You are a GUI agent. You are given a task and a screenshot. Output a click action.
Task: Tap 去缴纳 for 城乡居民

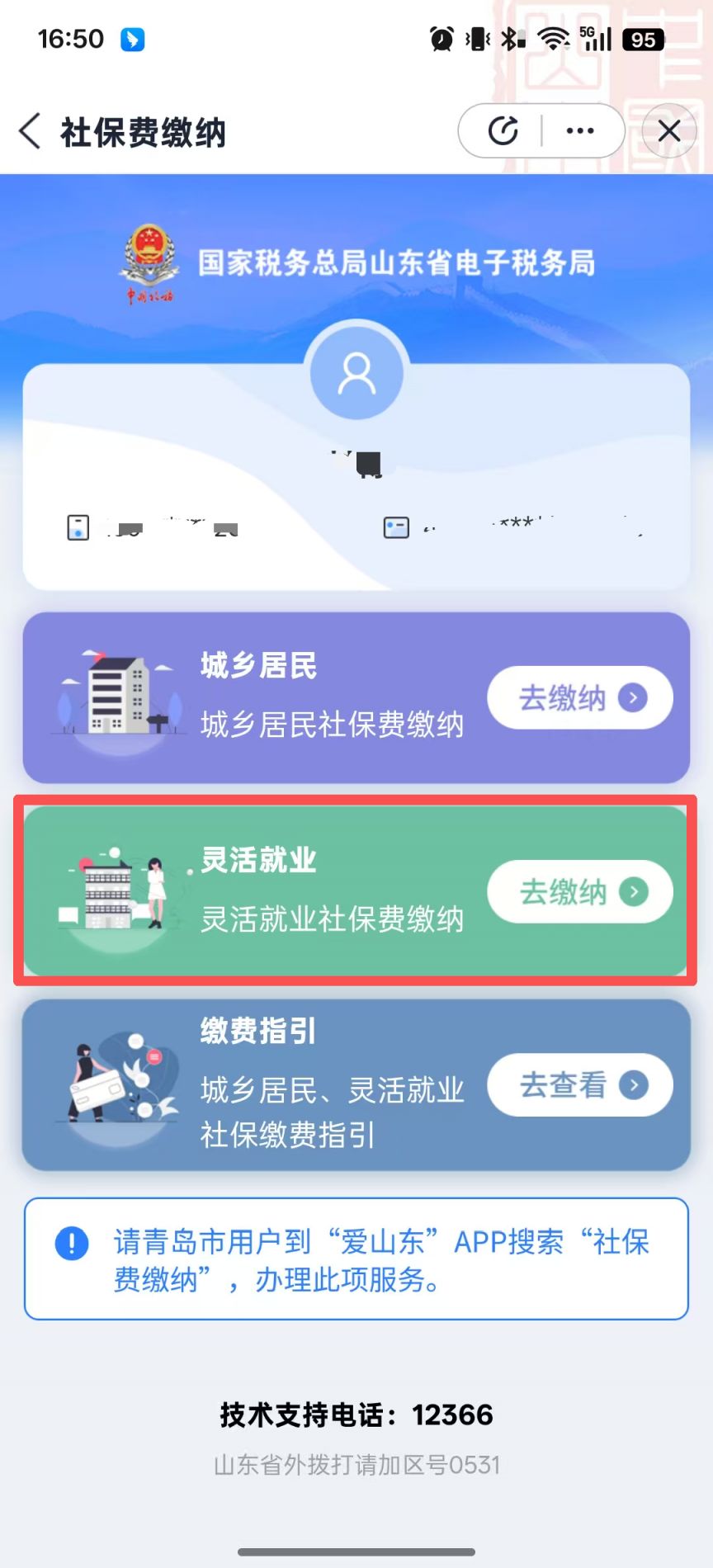[x=580, y=698]
